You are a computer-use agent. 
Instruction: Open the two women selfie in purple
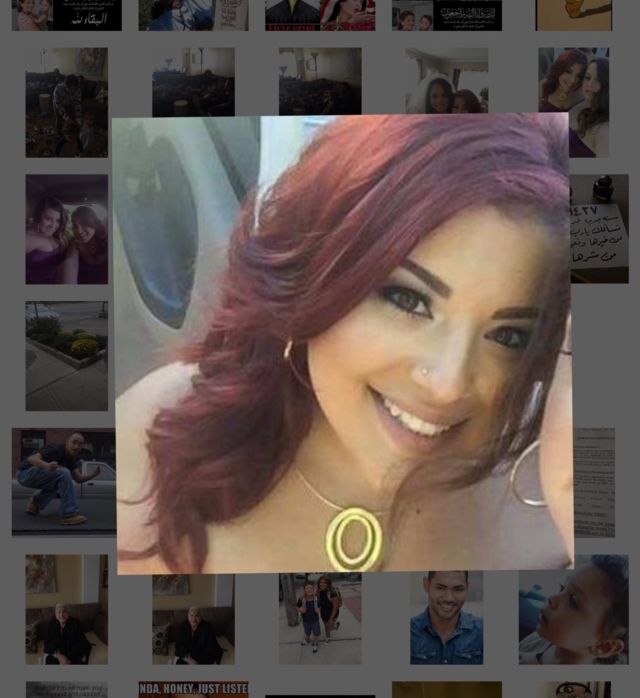pyautogui.click(x=66, y=230)
